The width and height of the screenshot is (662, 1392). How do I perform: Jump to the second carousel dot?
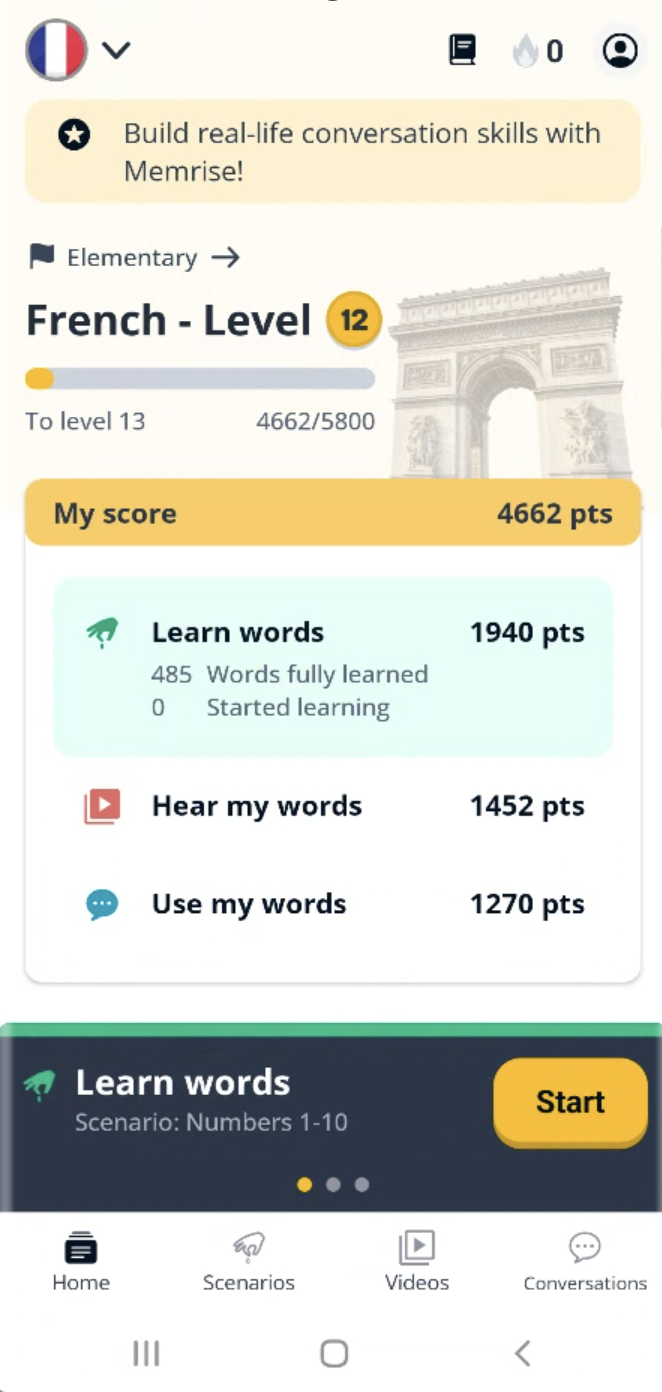click(x=333, y=1185)
